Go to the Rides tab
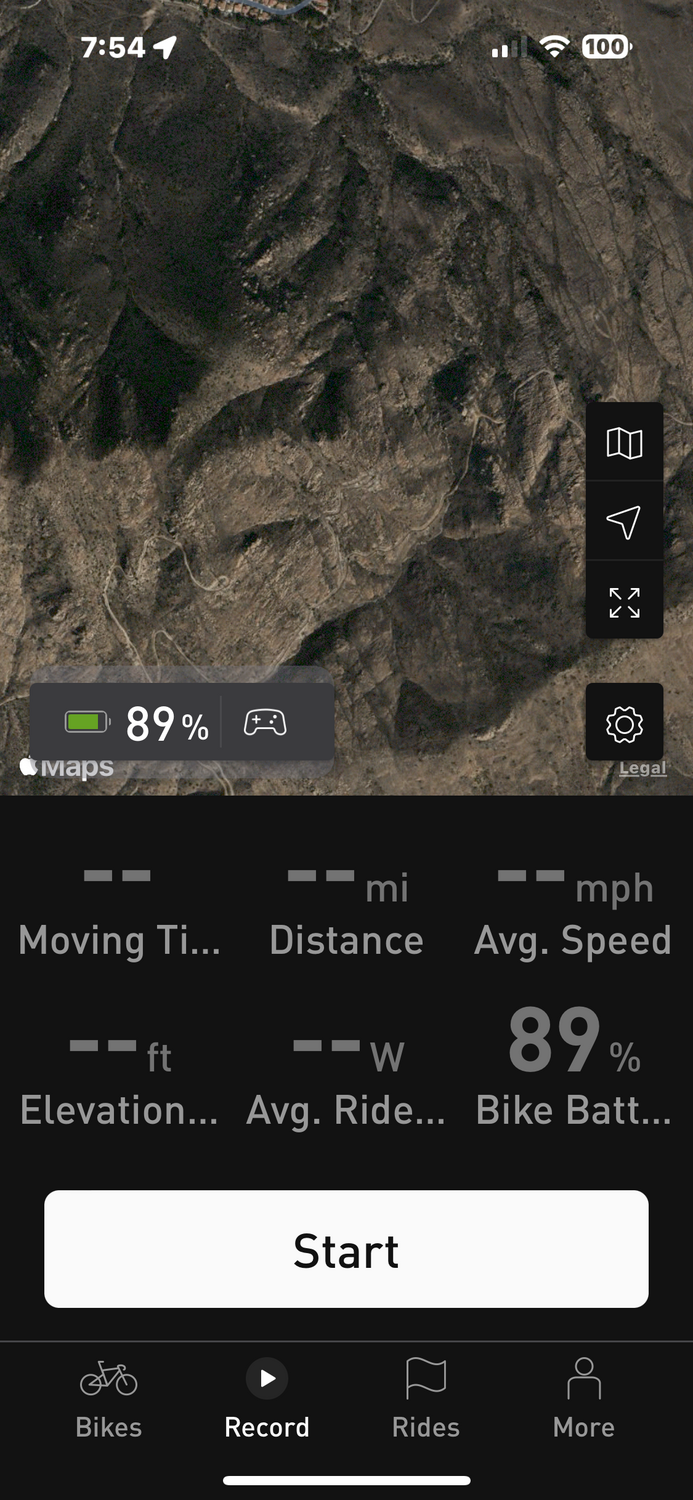The width and height of the screenshot is (693, 1500). coord(425,1398)
